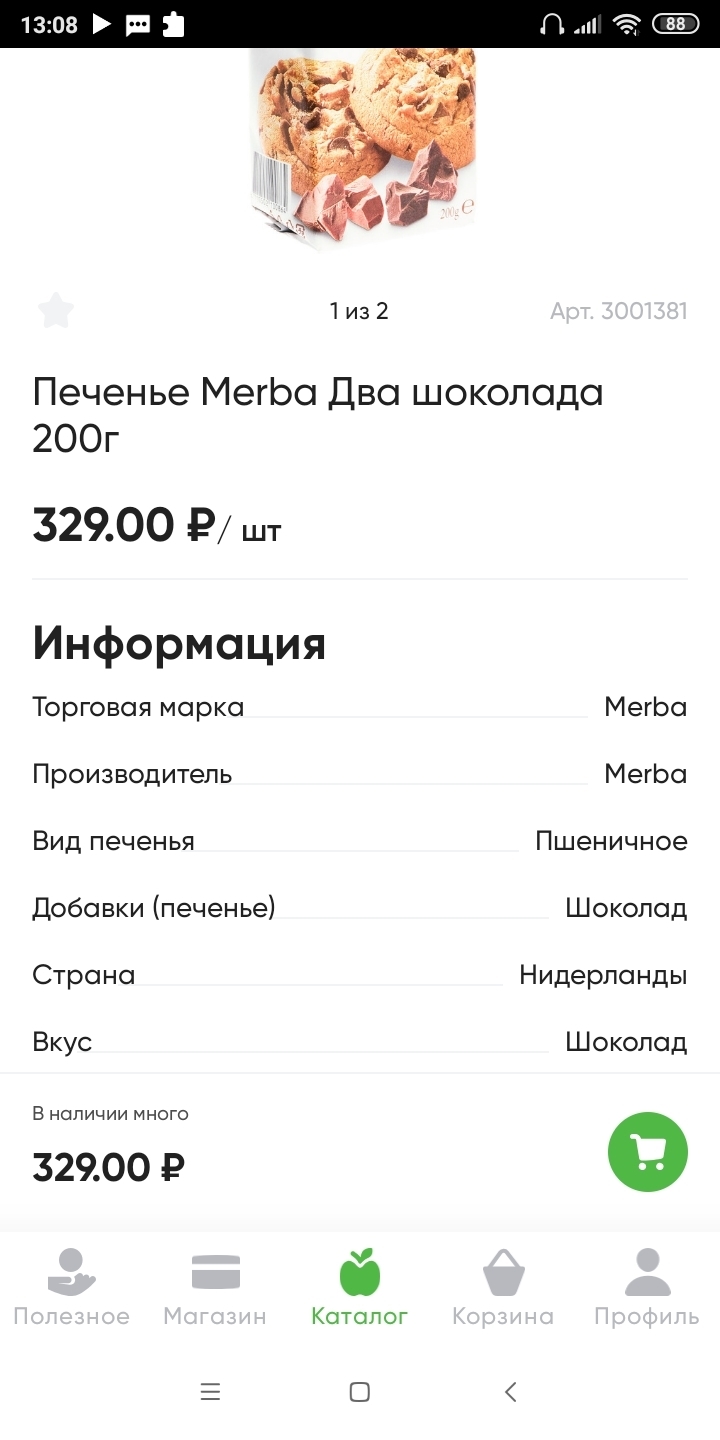Open the Магазин tab
The height and width of the screenshot is (1440, 720).
point(215,1287)
